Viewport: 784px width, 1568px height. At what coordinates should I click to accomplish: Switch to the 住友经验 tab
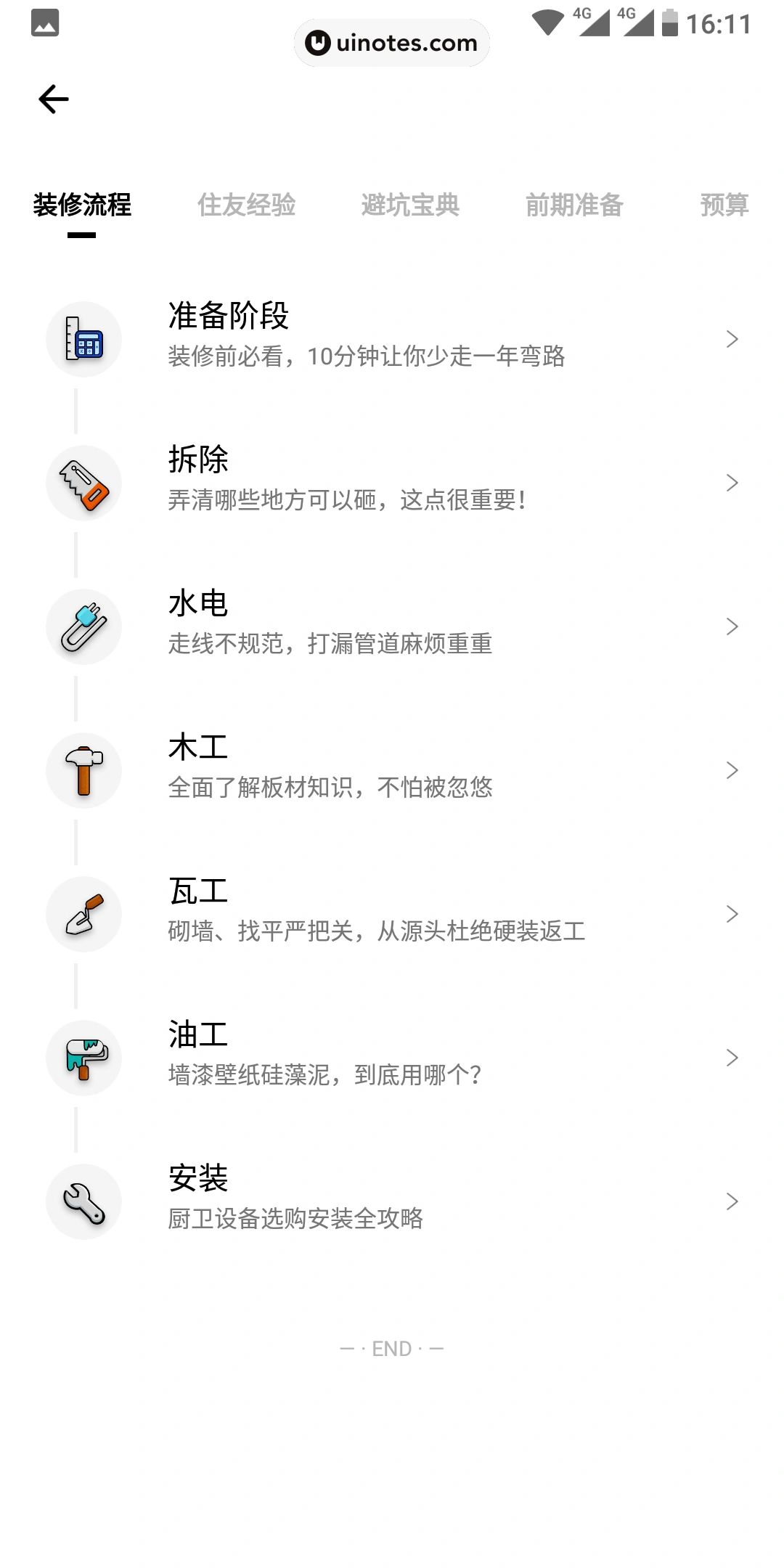[248, 205]
